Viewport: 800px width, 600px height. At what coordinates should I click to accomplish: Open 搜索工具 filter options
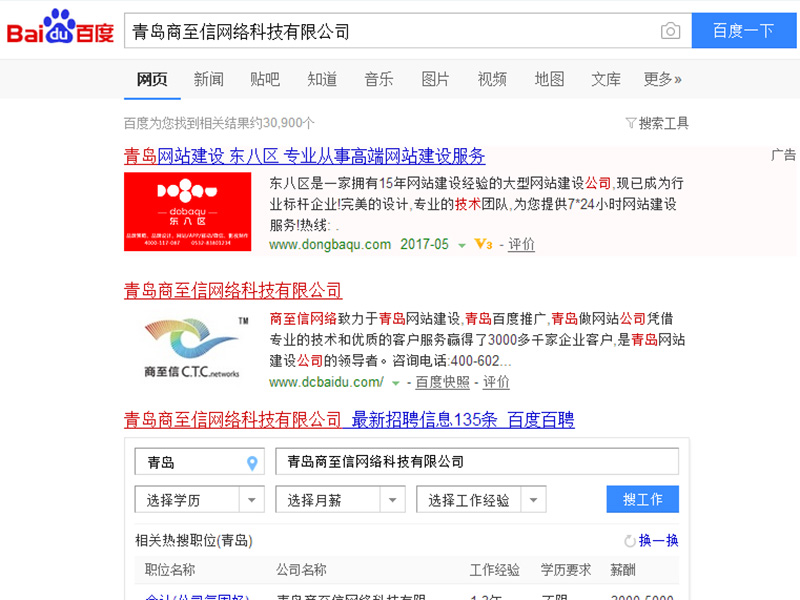pos(657,123)
